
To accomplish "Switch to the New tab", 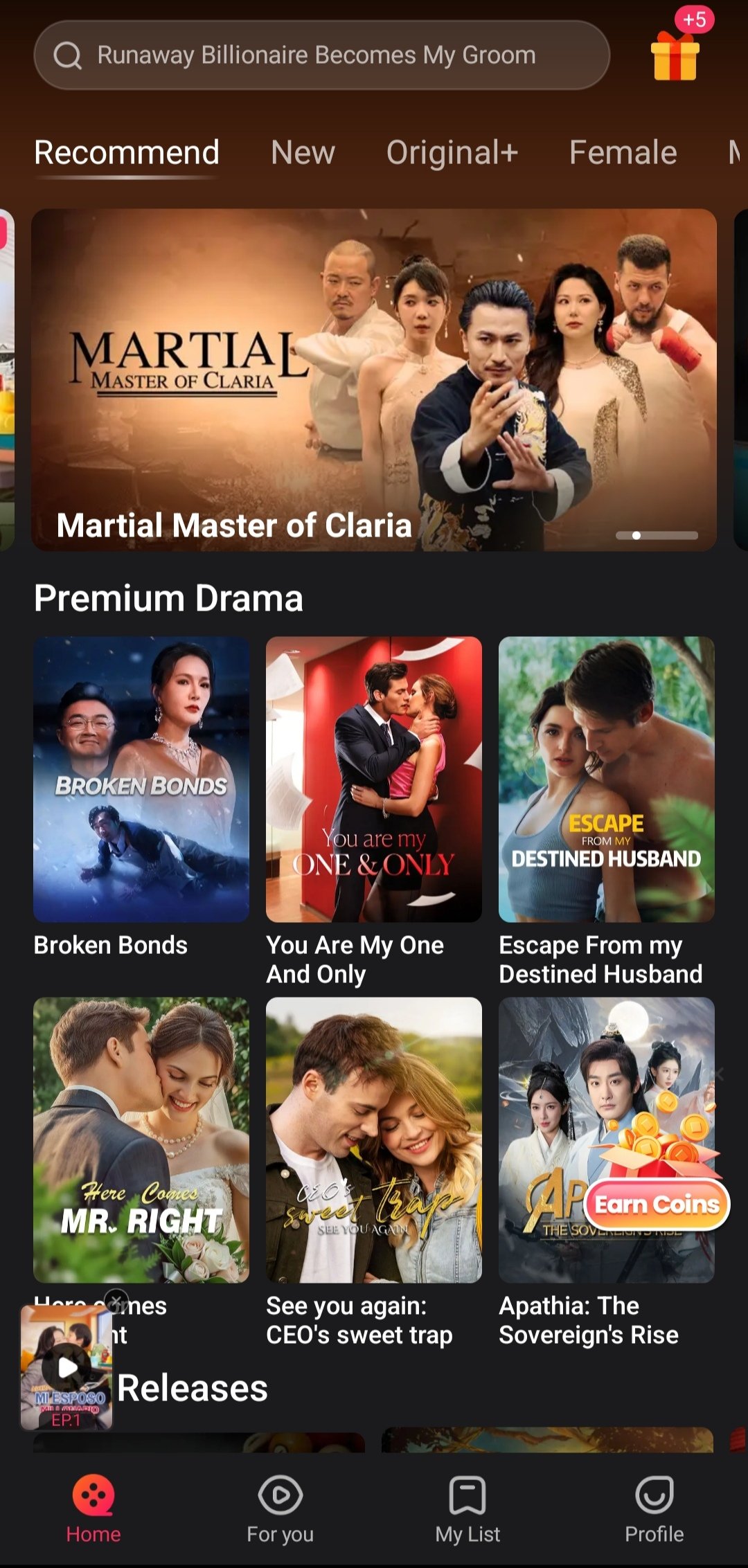I will tap(303, 152).
